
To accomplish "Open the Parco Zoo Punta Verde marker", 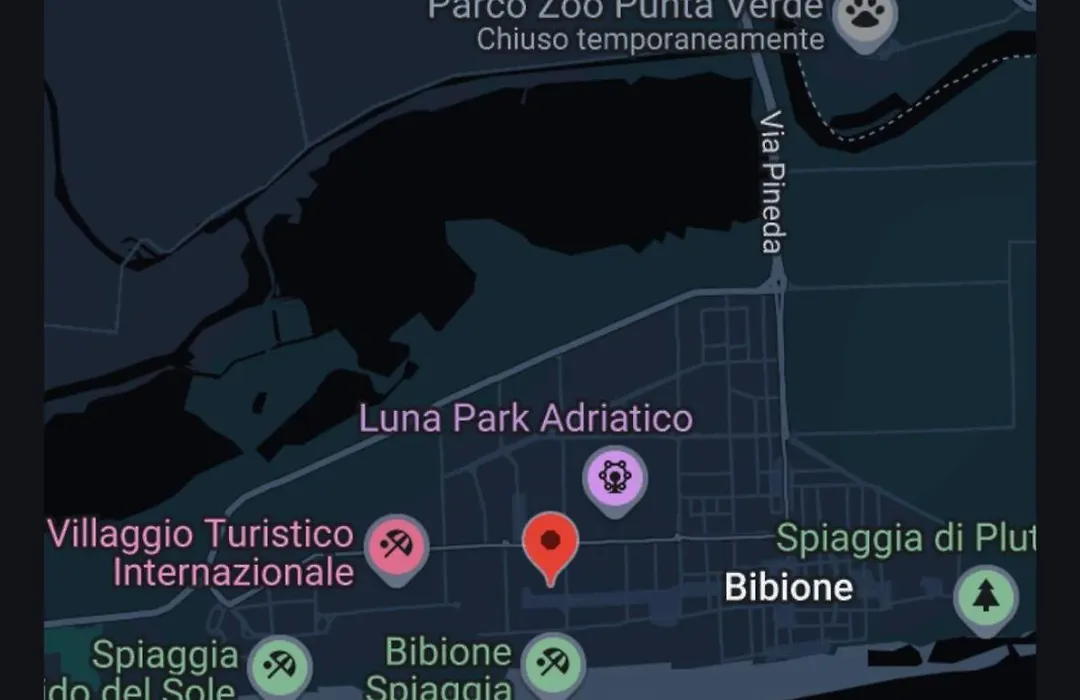I will tap(865, 17).
